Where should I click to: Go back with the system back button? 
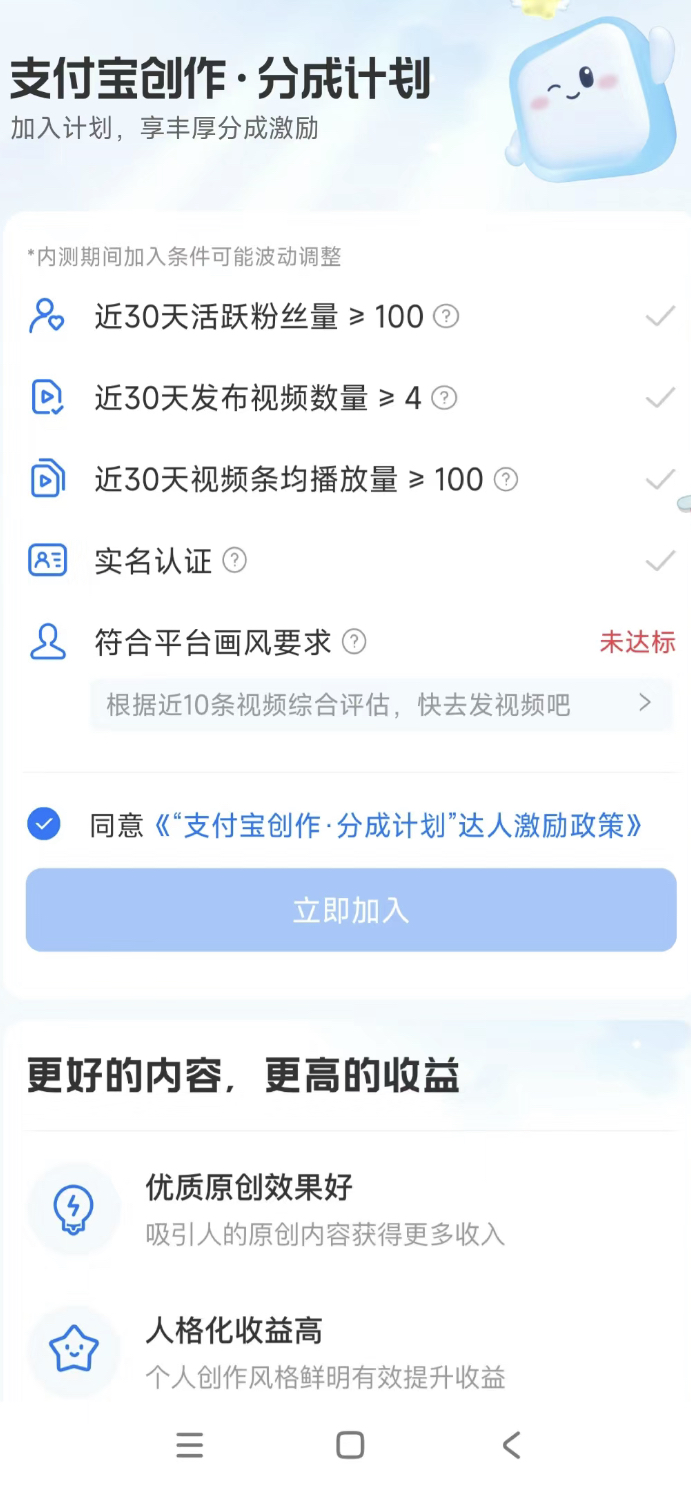click(x=511, y=1445)
